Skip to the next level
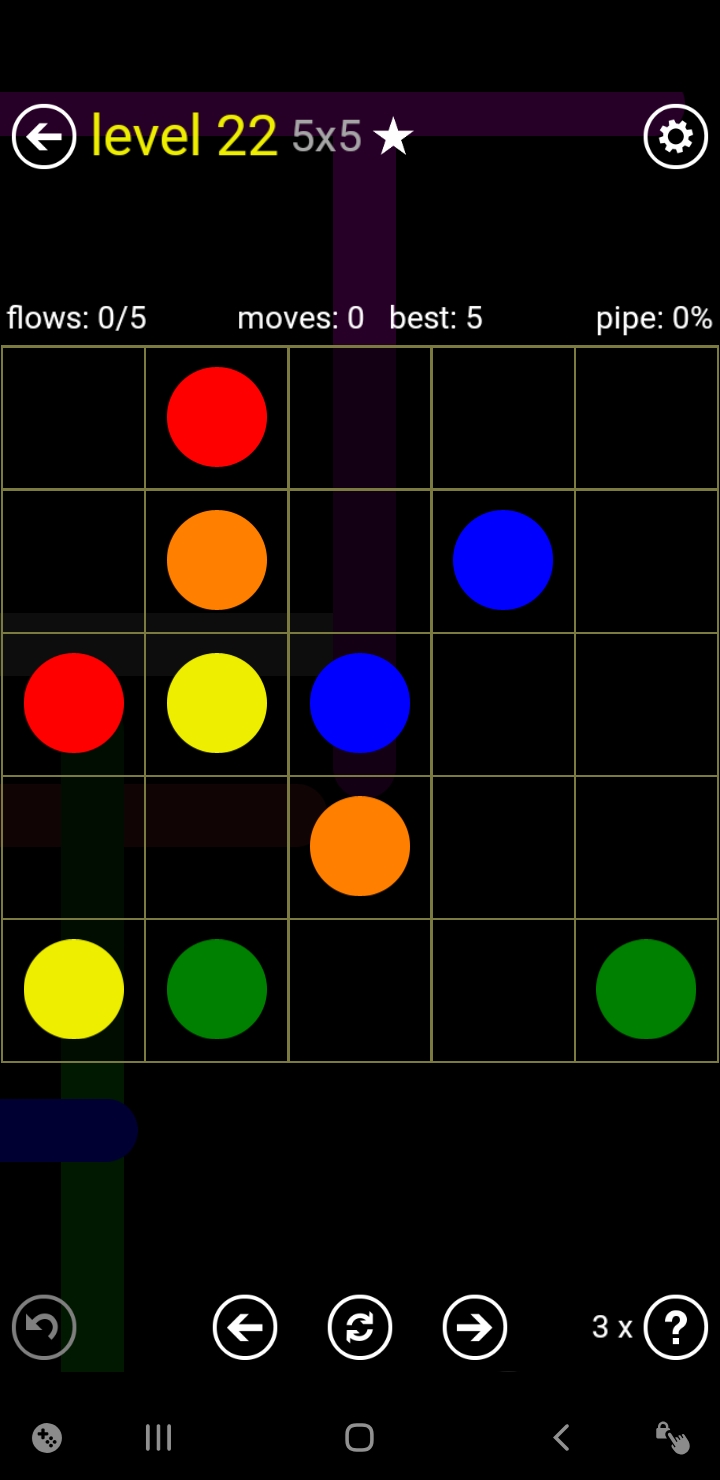720x1480 pixels. coord(475,1327)
